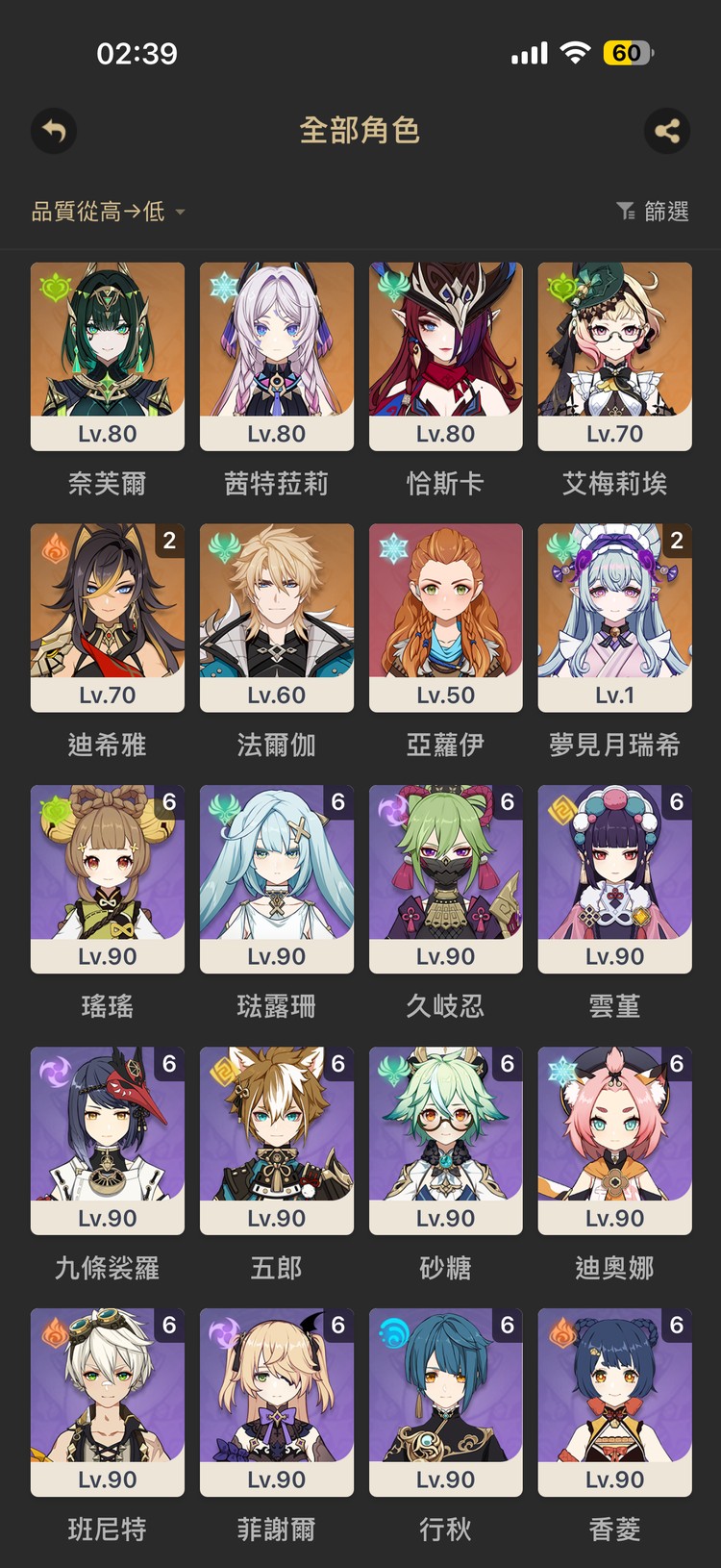Tap the back arrow at the top left
721x1568 pixels.
pyautogui.click(x=54, y=132)
